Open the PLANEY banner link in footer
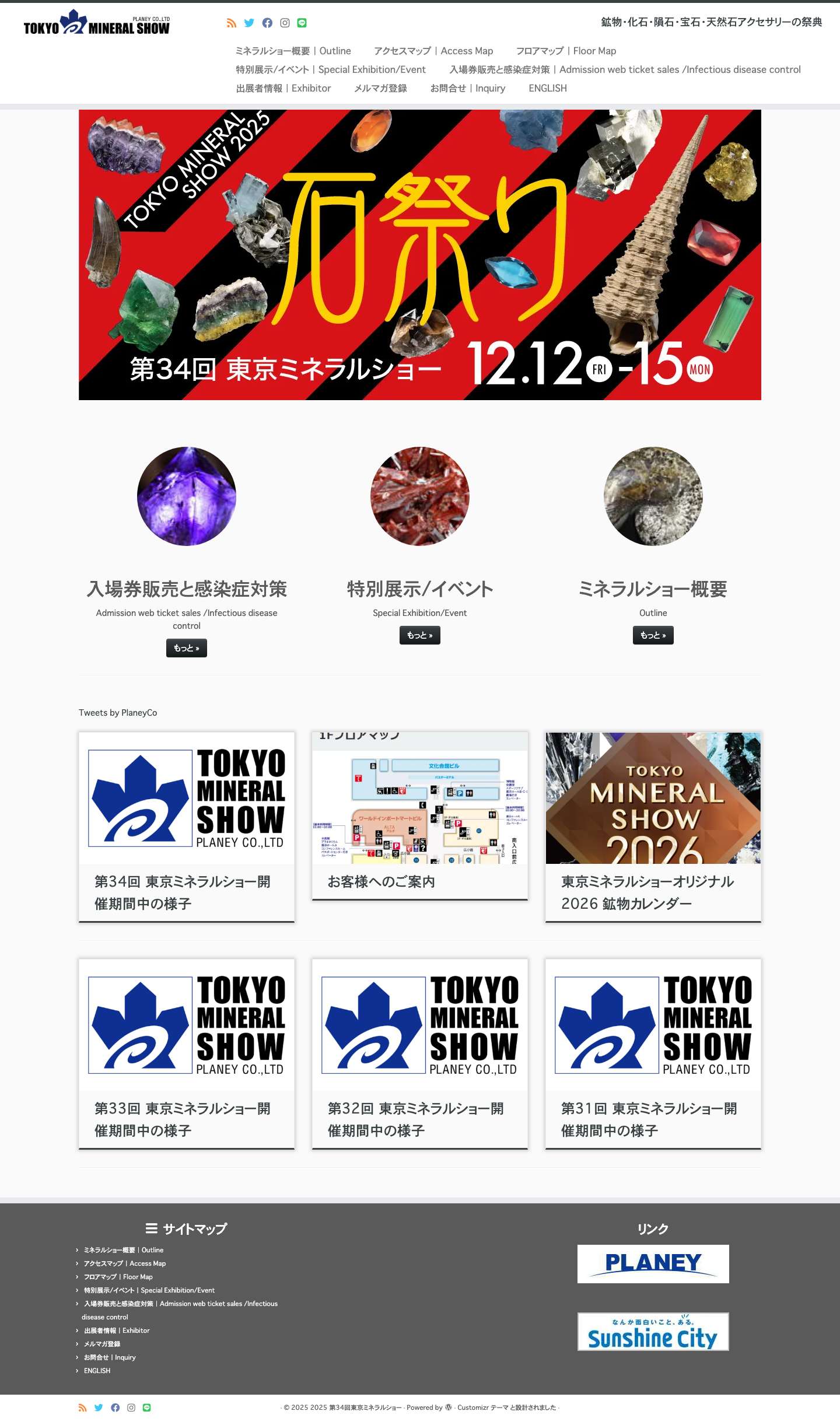This screenshot has height=1425, width=840. click(x=653, y=1264)
